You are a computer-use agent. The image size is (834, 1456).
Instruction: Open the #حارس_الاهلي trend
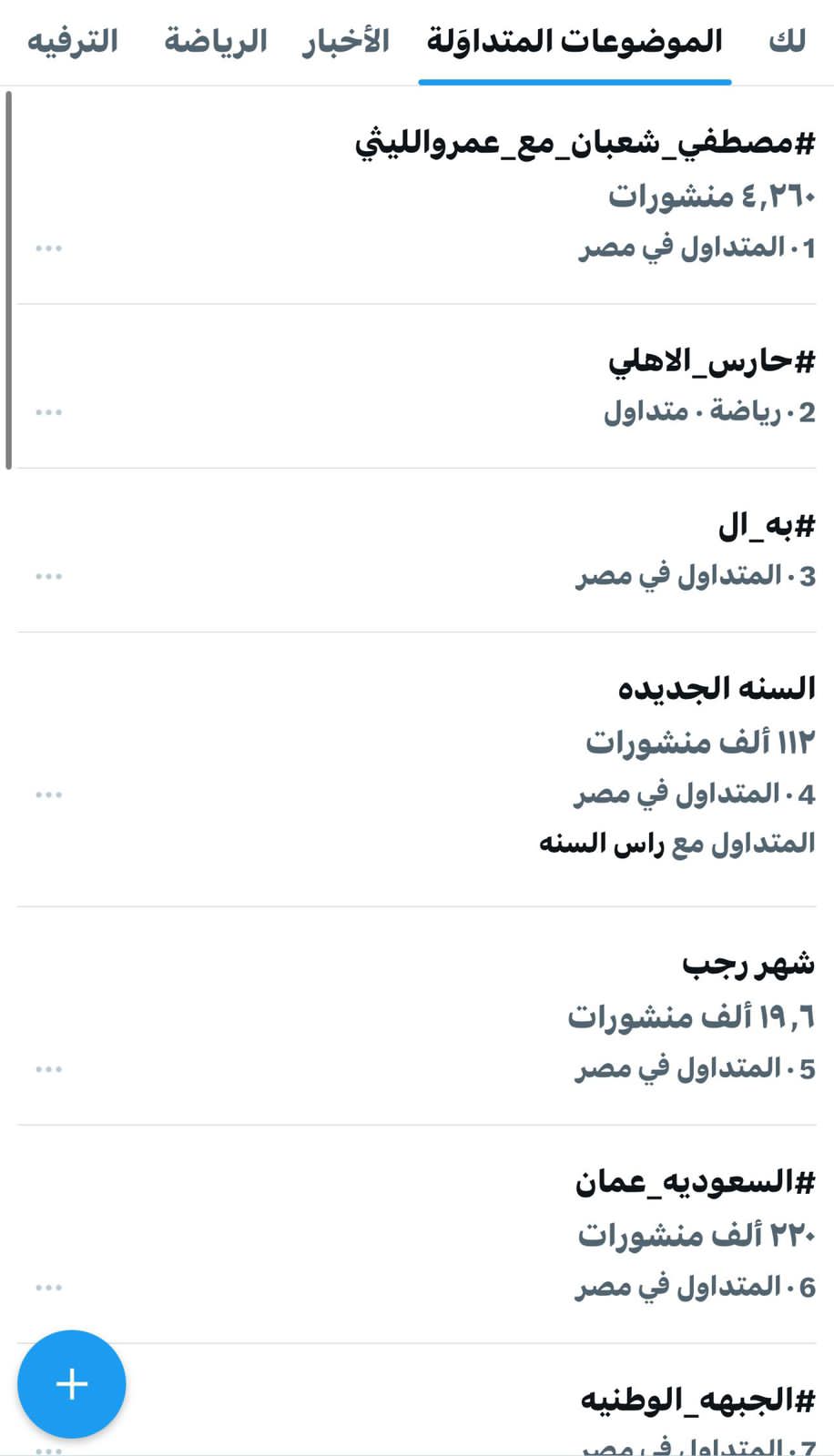[x=711, y=361]
